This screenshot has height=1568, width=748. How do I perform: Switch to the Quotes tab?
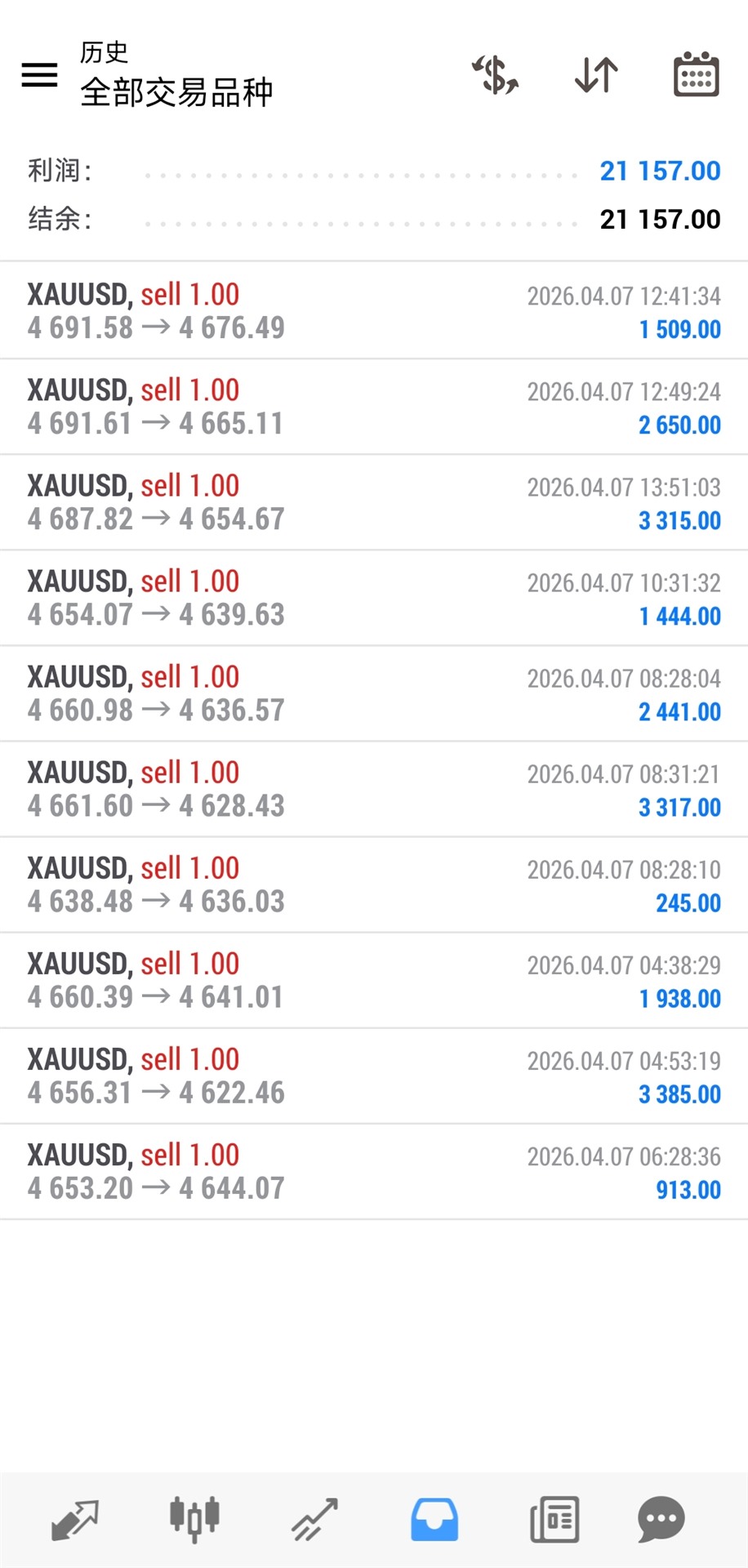[75, 1520]
